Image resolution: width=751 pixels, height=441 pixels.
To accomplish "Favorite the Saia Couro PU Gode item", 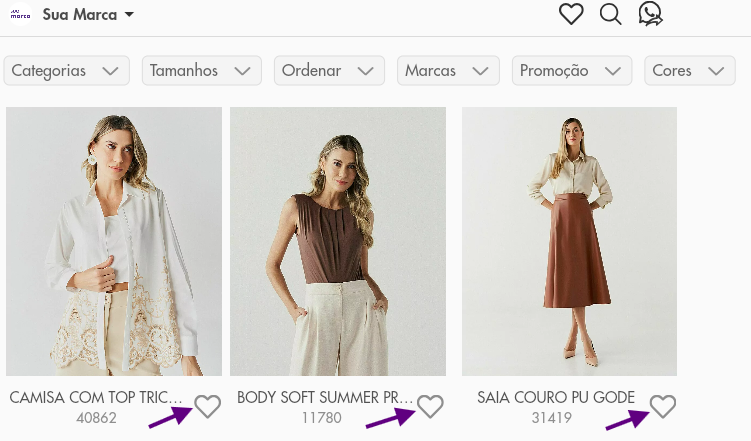I will 663,406.
